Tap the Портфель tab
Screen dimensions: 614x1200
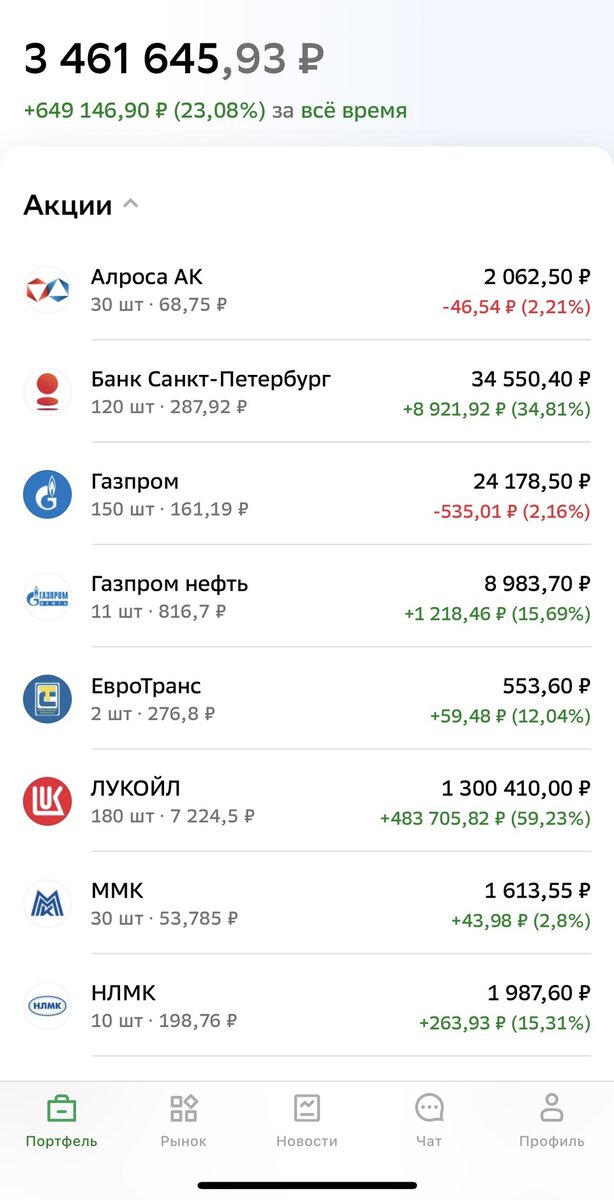tap(62, 1120)
